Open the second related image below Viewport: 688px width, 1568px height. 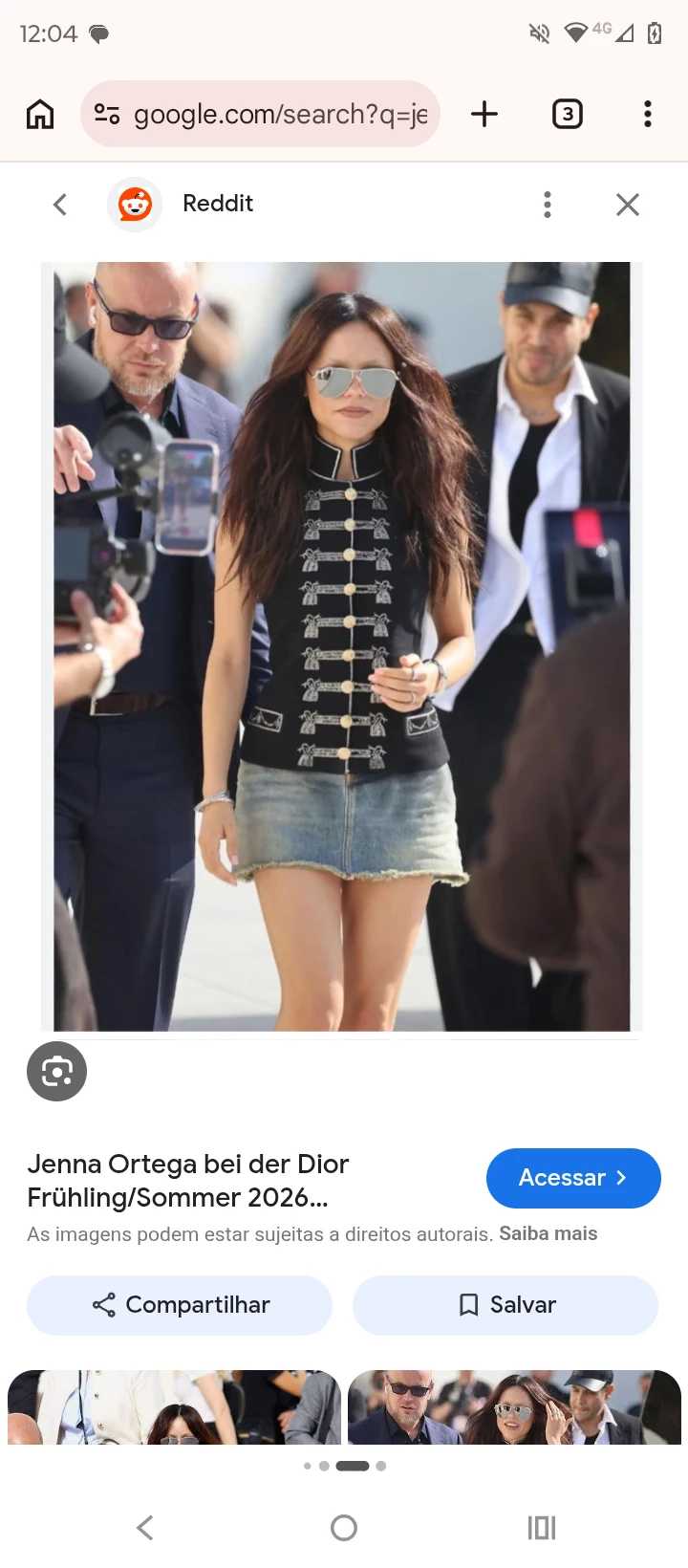514,1407
